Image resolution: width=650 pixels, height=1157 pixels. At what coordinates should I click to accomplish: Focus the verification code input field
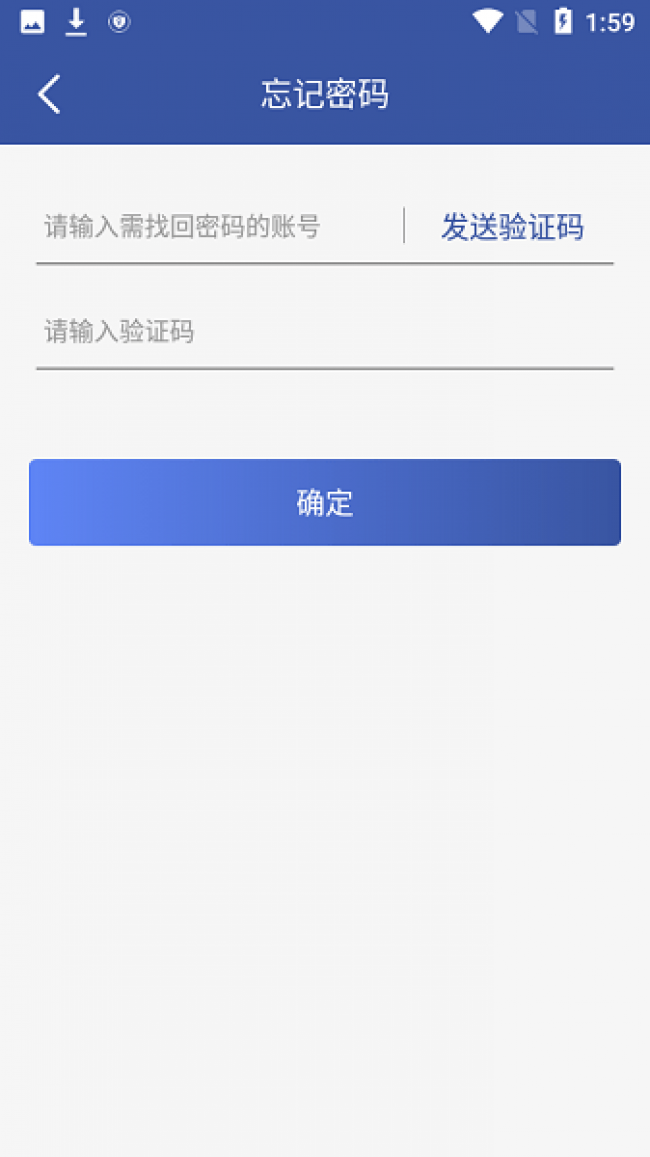[x=325, y=331]
